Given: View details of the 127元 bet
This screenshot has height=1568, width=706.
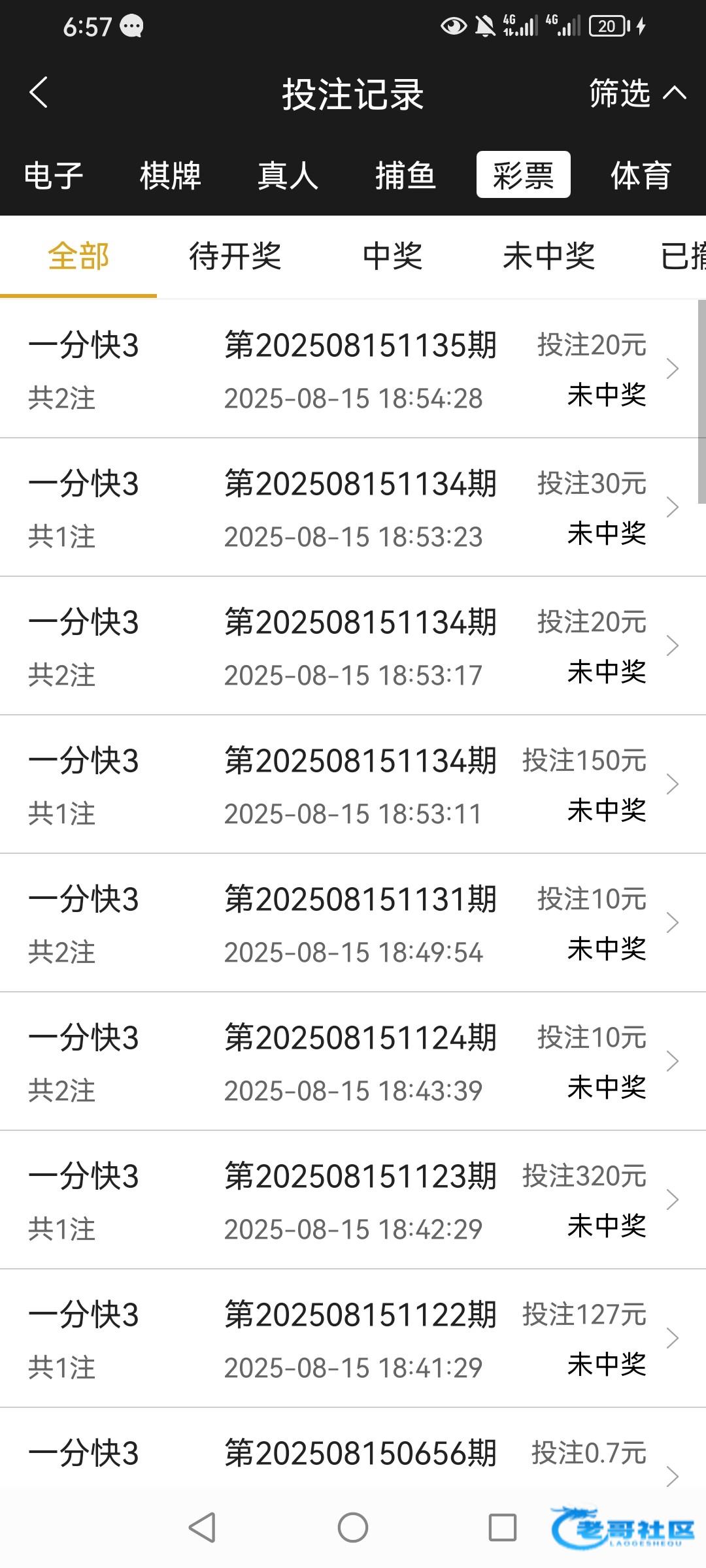Looking at the screenshot, I should (x=353, y=1339).
